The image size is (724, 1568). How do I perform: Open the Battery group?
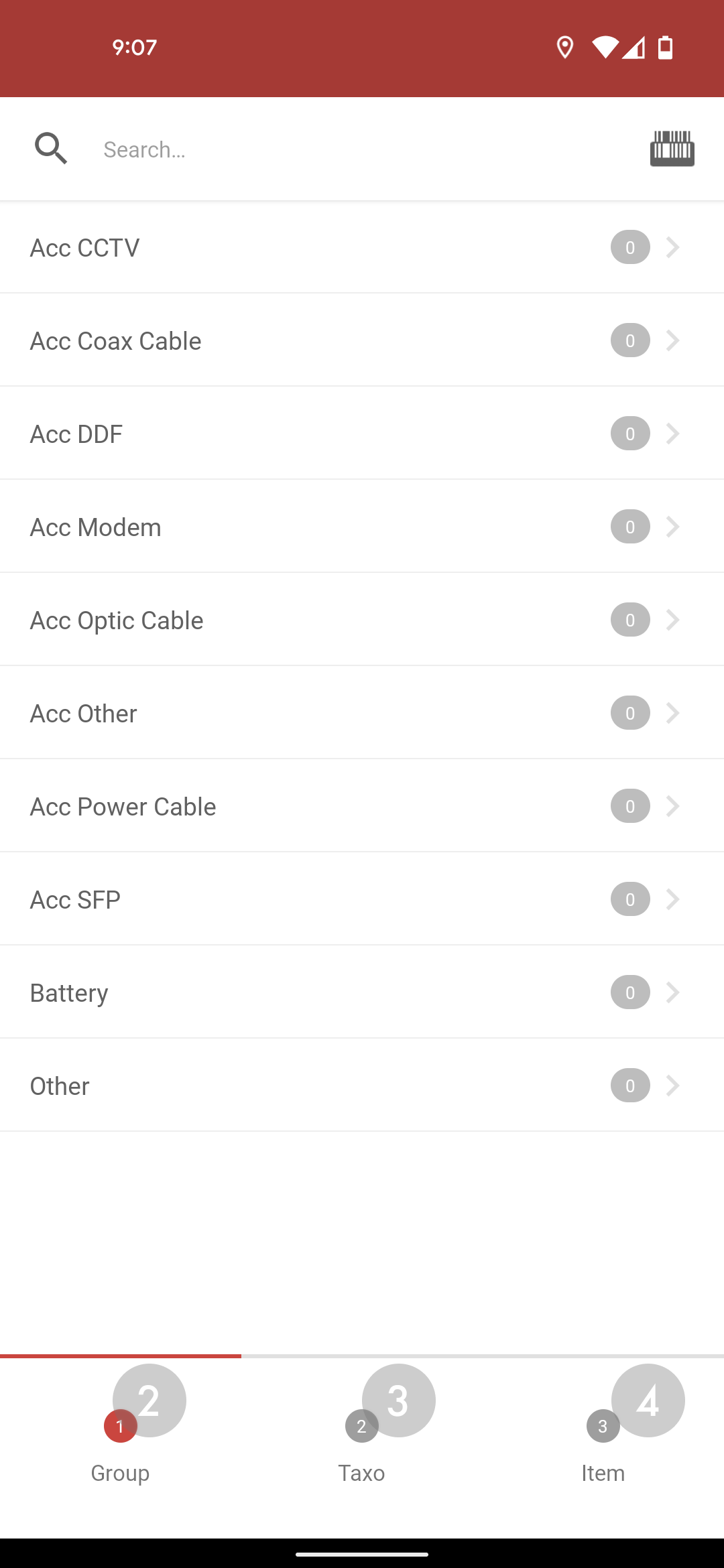pos(362,992)
